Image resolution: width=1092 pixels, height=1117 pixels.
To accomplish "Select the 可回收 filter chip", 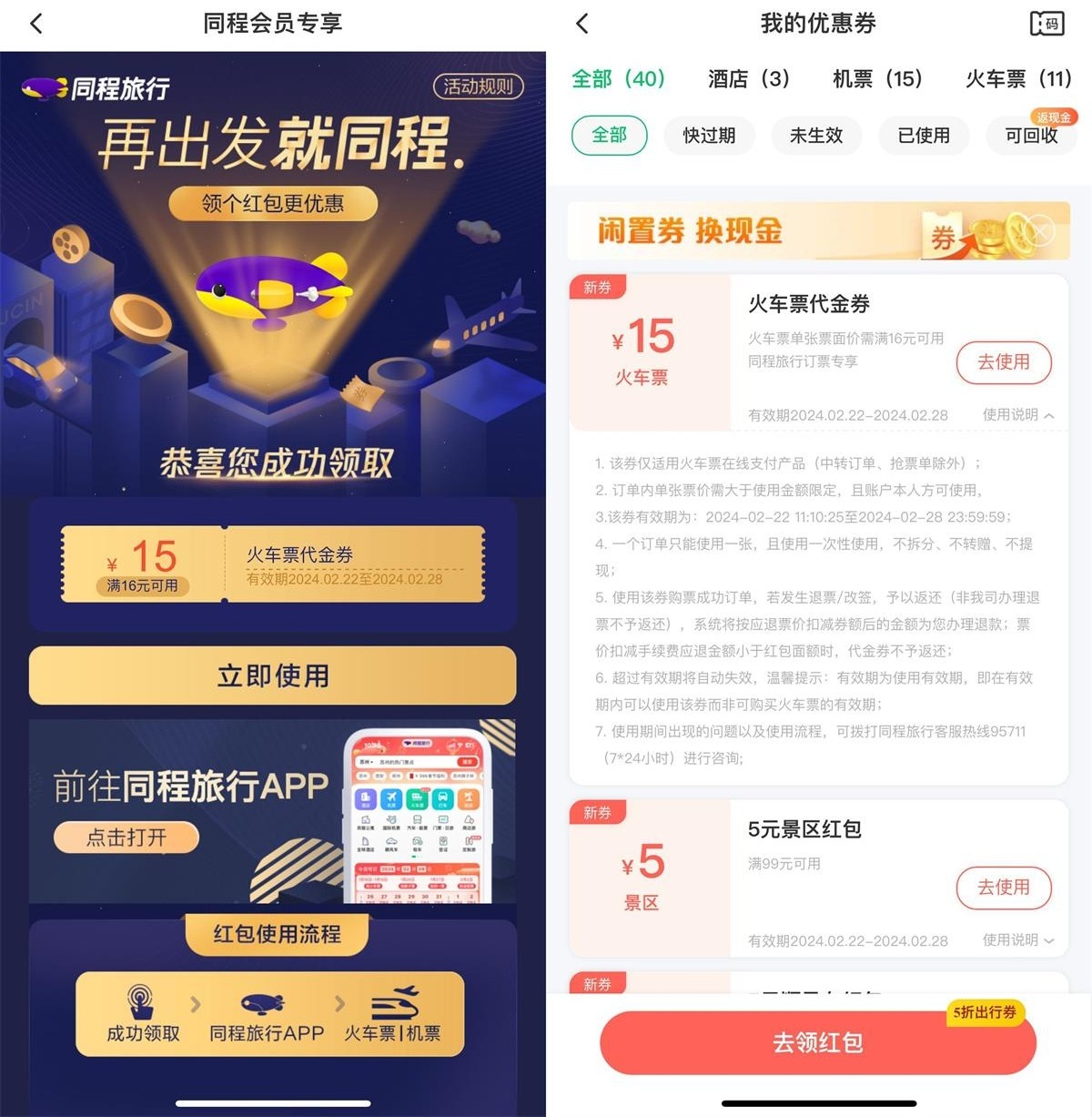I will click(1031, 136).
